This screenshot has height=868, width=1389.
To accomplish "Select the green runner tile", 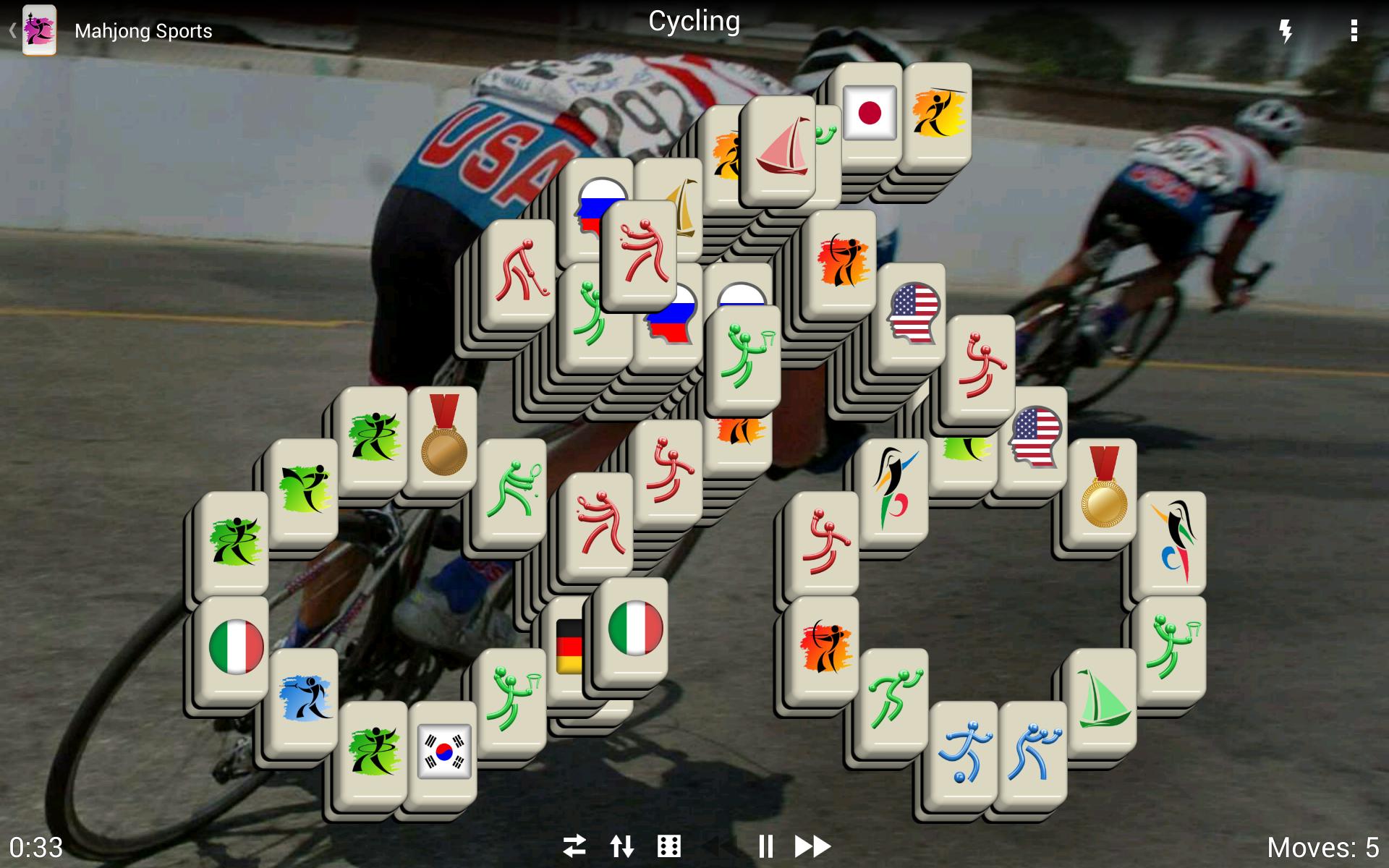I will coord(894,699).
